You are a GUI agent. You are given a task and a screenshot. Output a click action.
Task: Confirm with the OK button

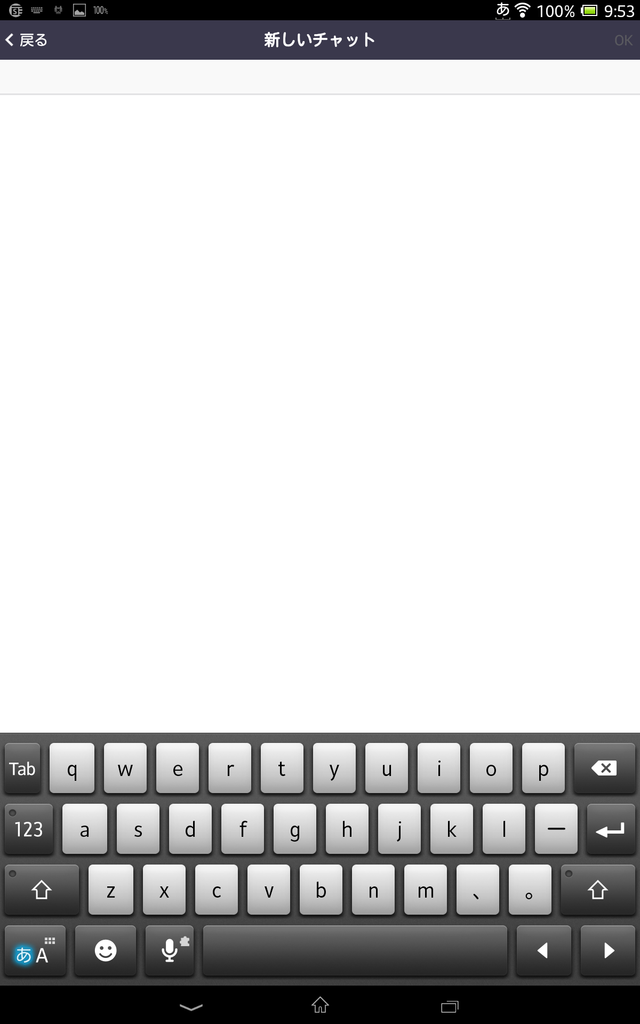pyautogui.click(x=623, y=40)
